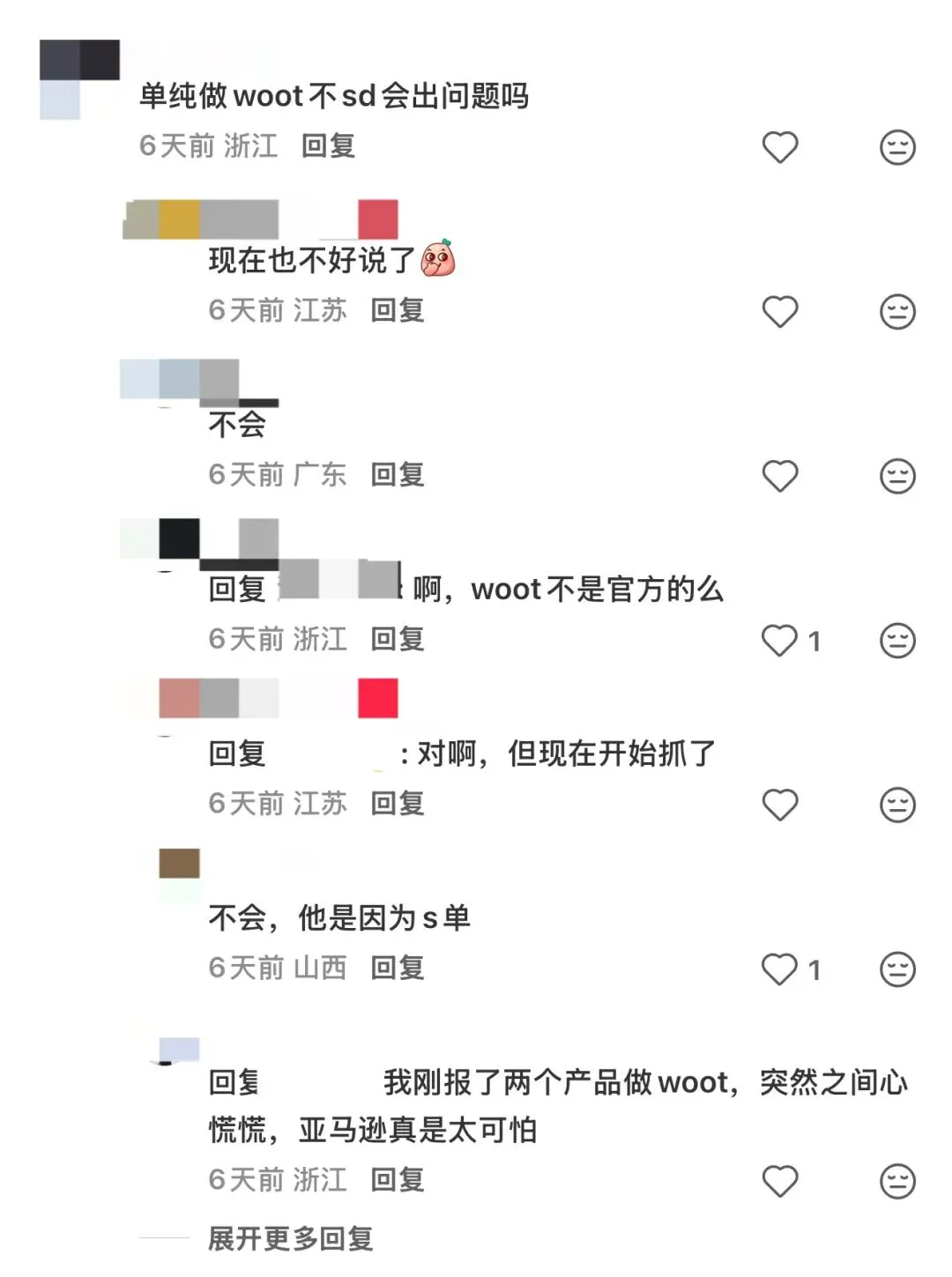Reply to the comment '现在也不好说了'

pyautogui.click(x=398, y=310)
